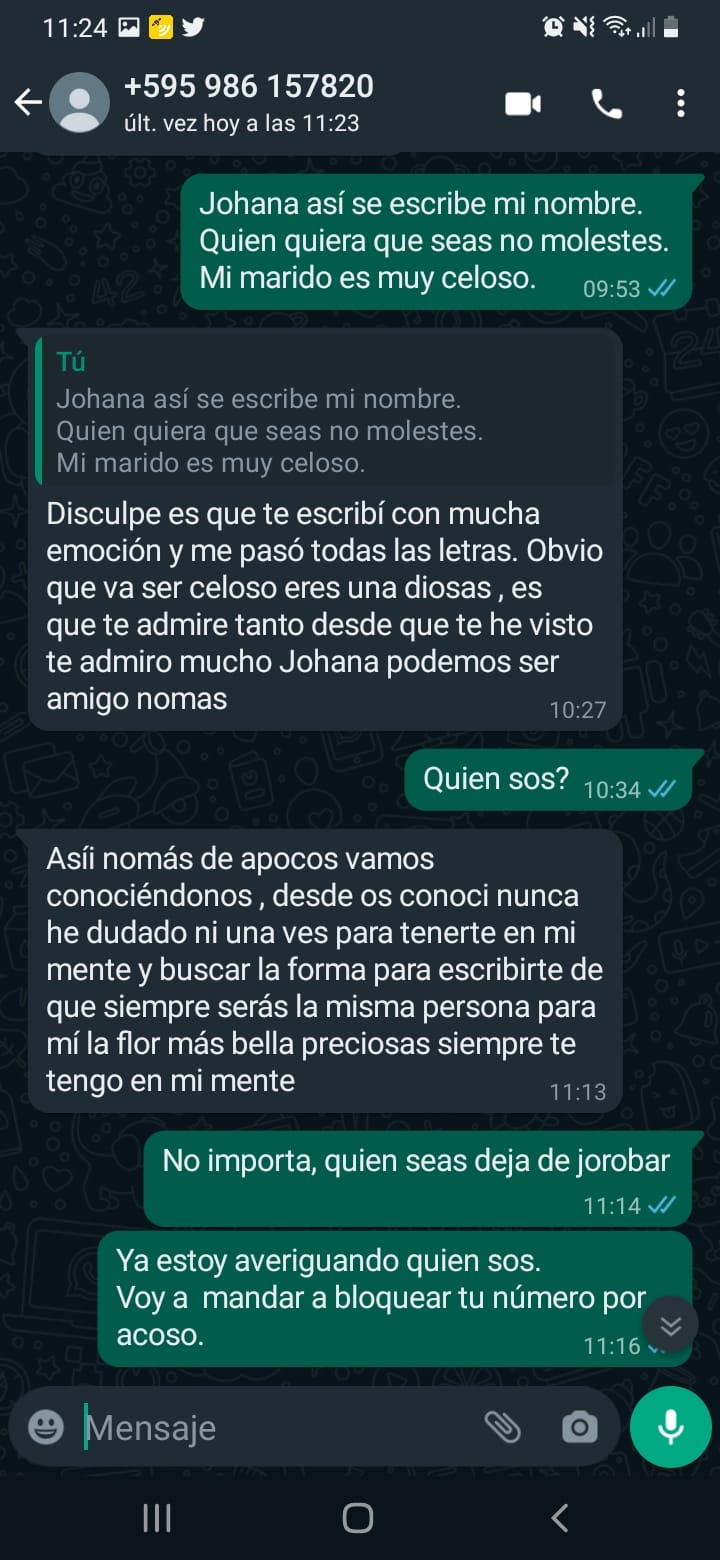Start a voice call
This screenshot has height=1560, width=720.
[x=607, y=104]
